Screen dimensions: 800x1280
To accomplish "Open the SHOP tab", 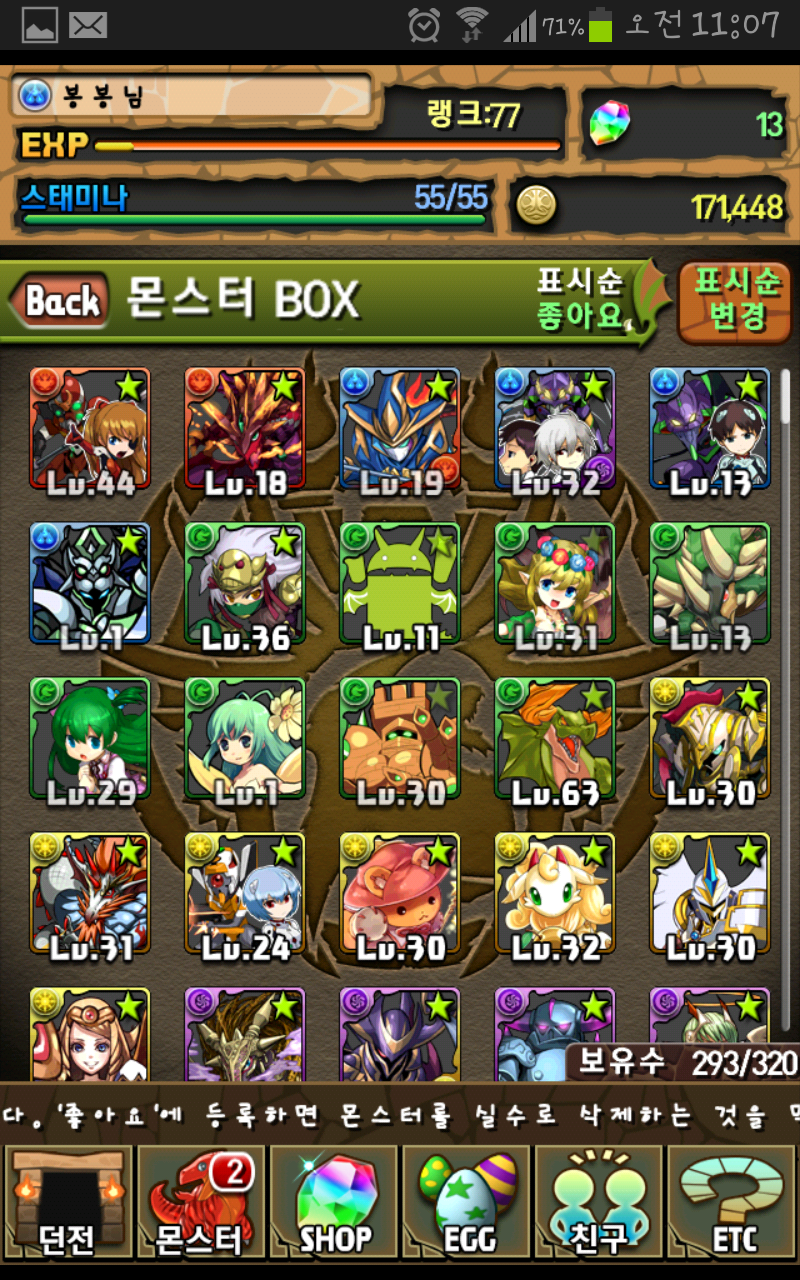I will 334,1202.
